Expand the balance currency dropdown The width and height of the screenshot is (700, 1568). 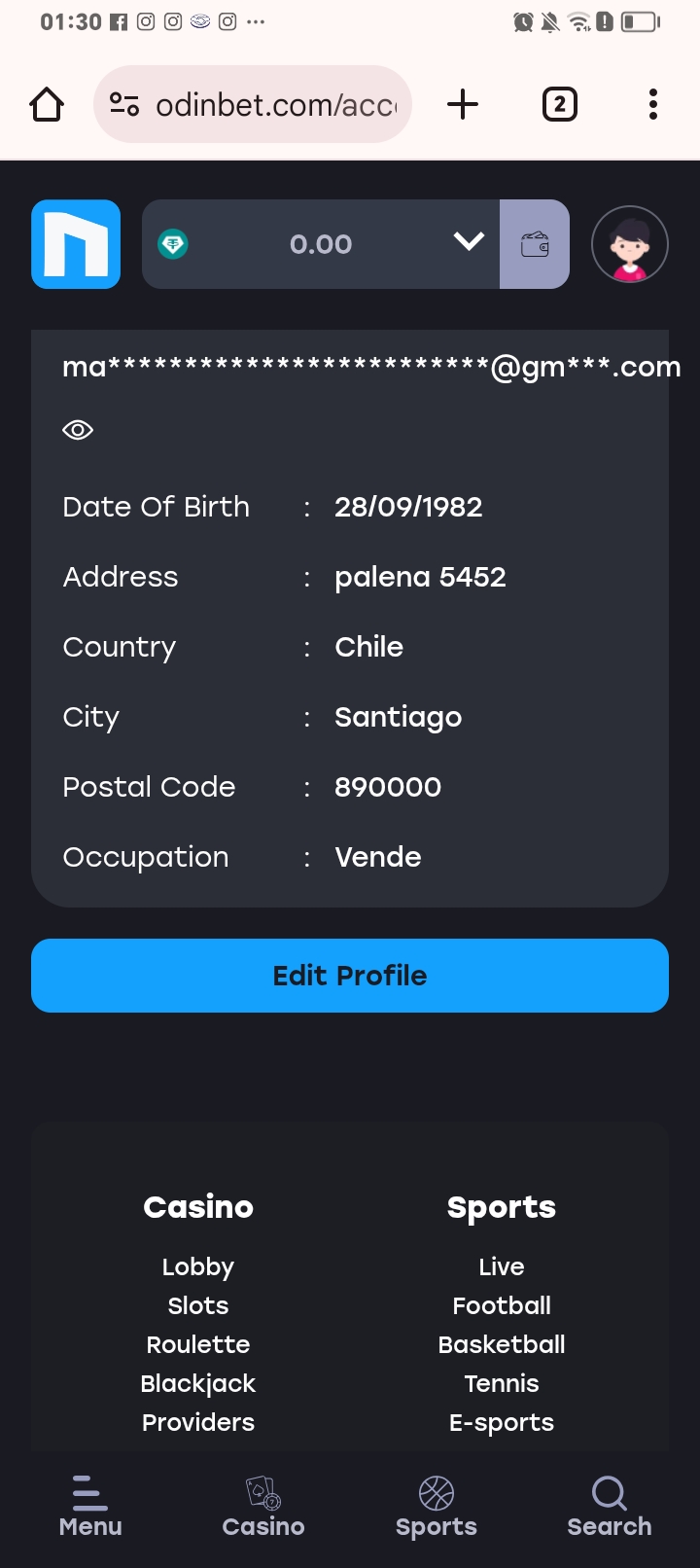point(469,242)
